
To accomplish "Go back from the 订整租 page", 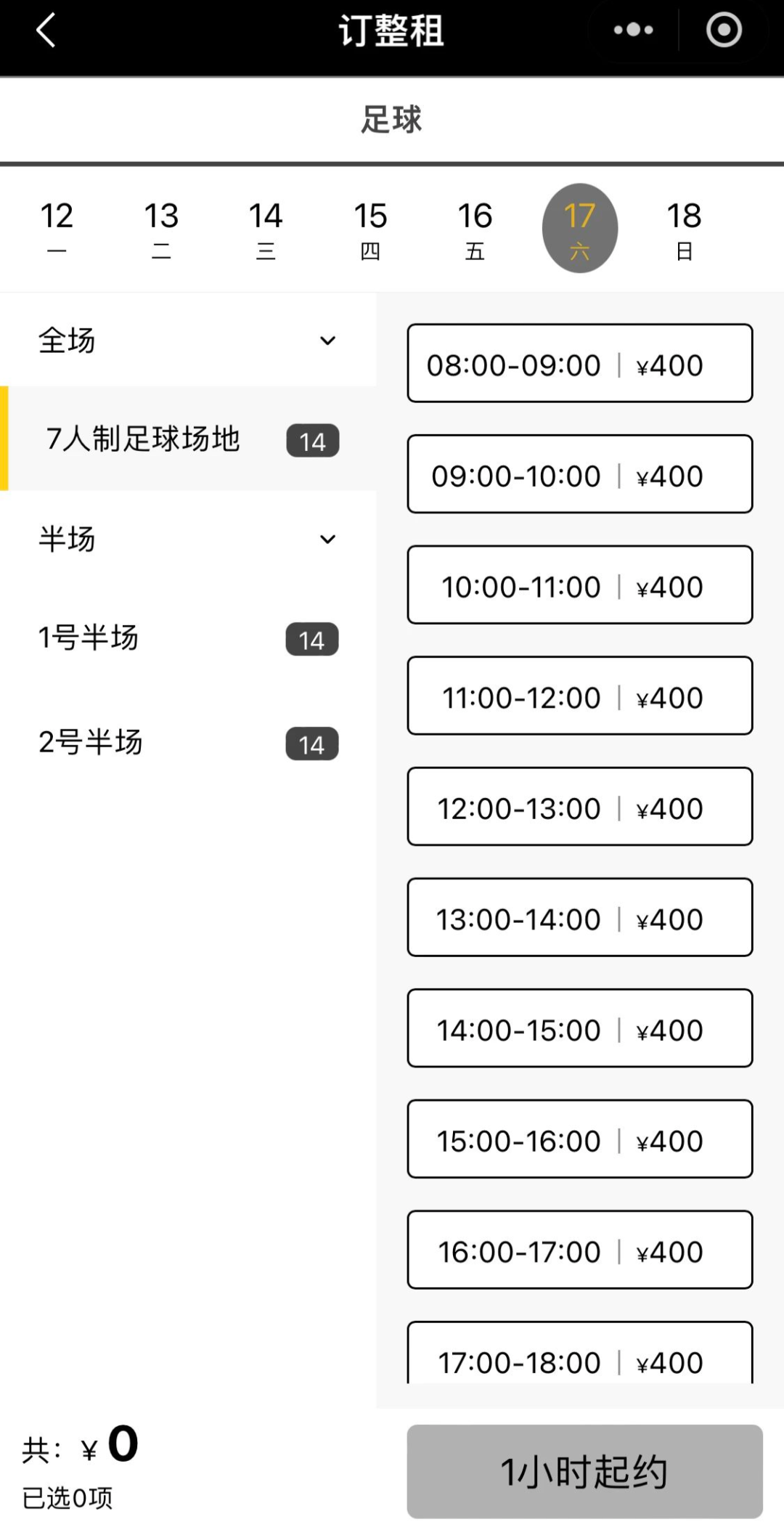I will [x=46, y=30].
